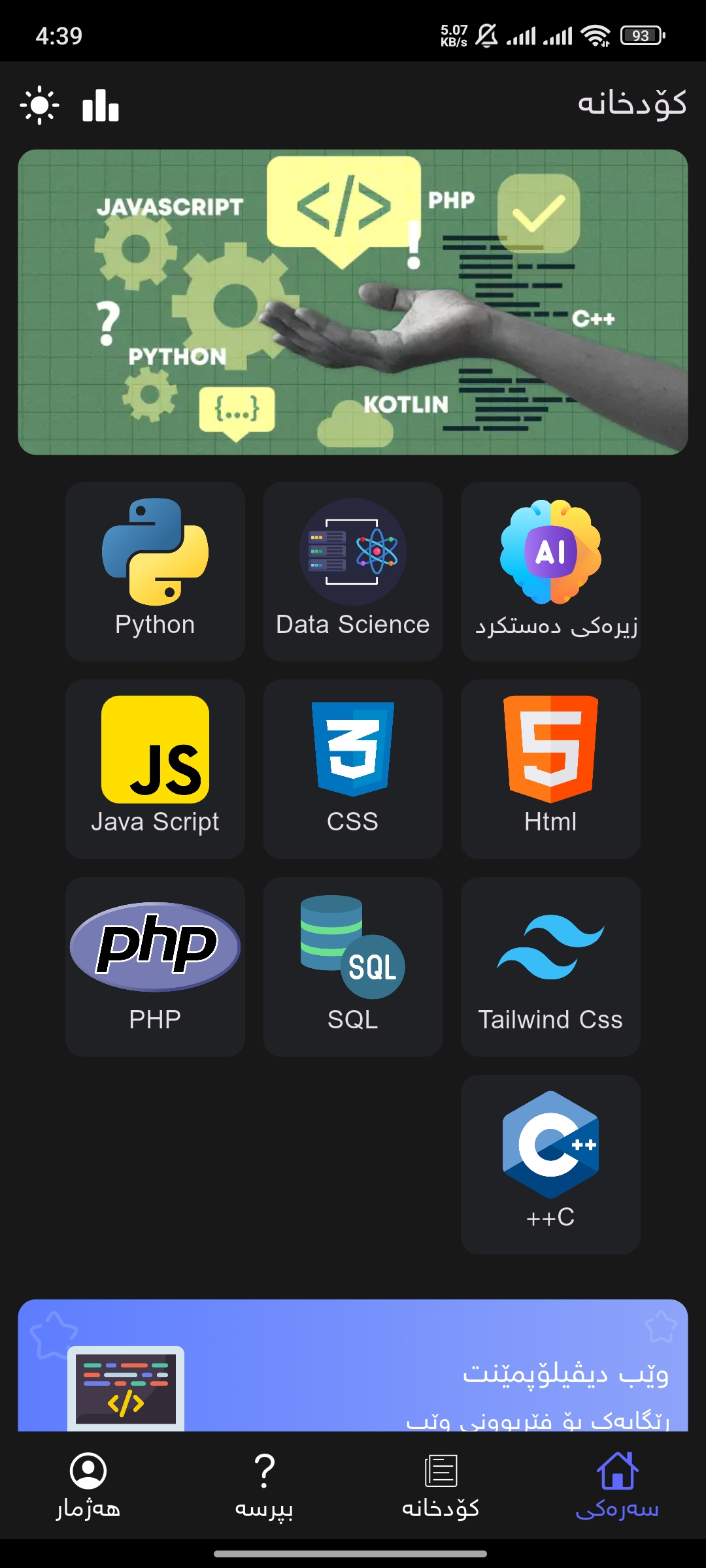
Task: Open the Html course
Action: click(x=550, y=768)
